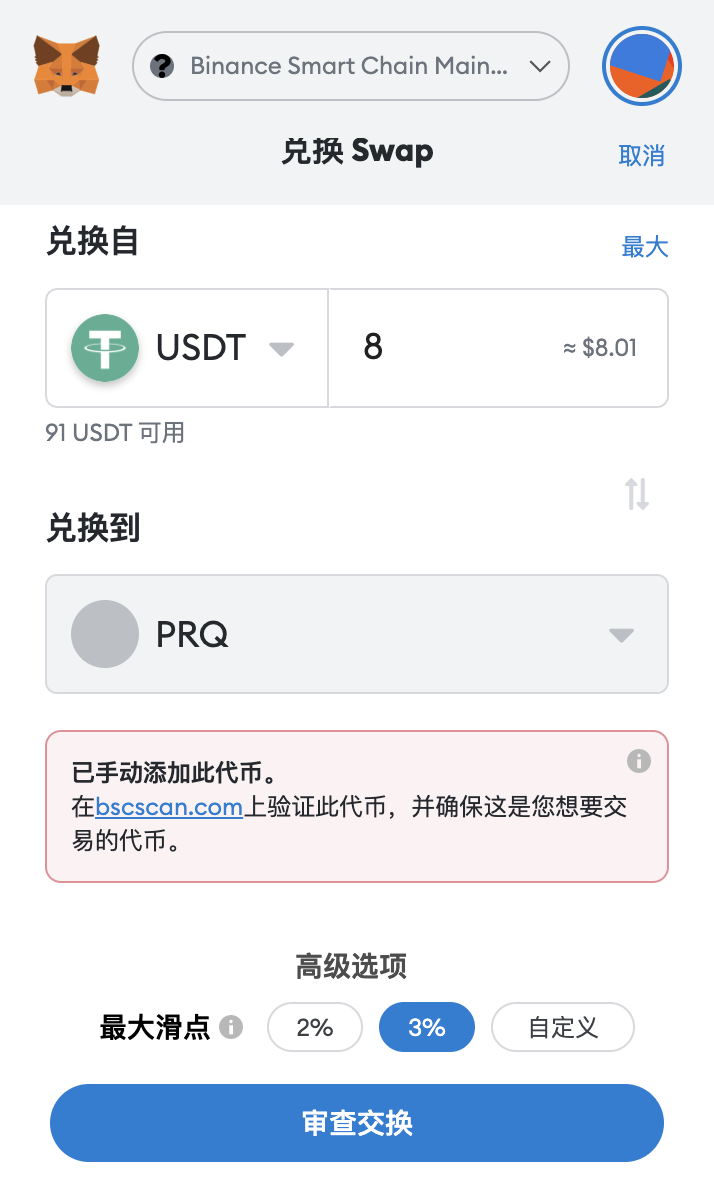Viewport: 714px width, 1192px height.
Task: Open the PRQ destination token dropdown
Action: coord(356,634)
